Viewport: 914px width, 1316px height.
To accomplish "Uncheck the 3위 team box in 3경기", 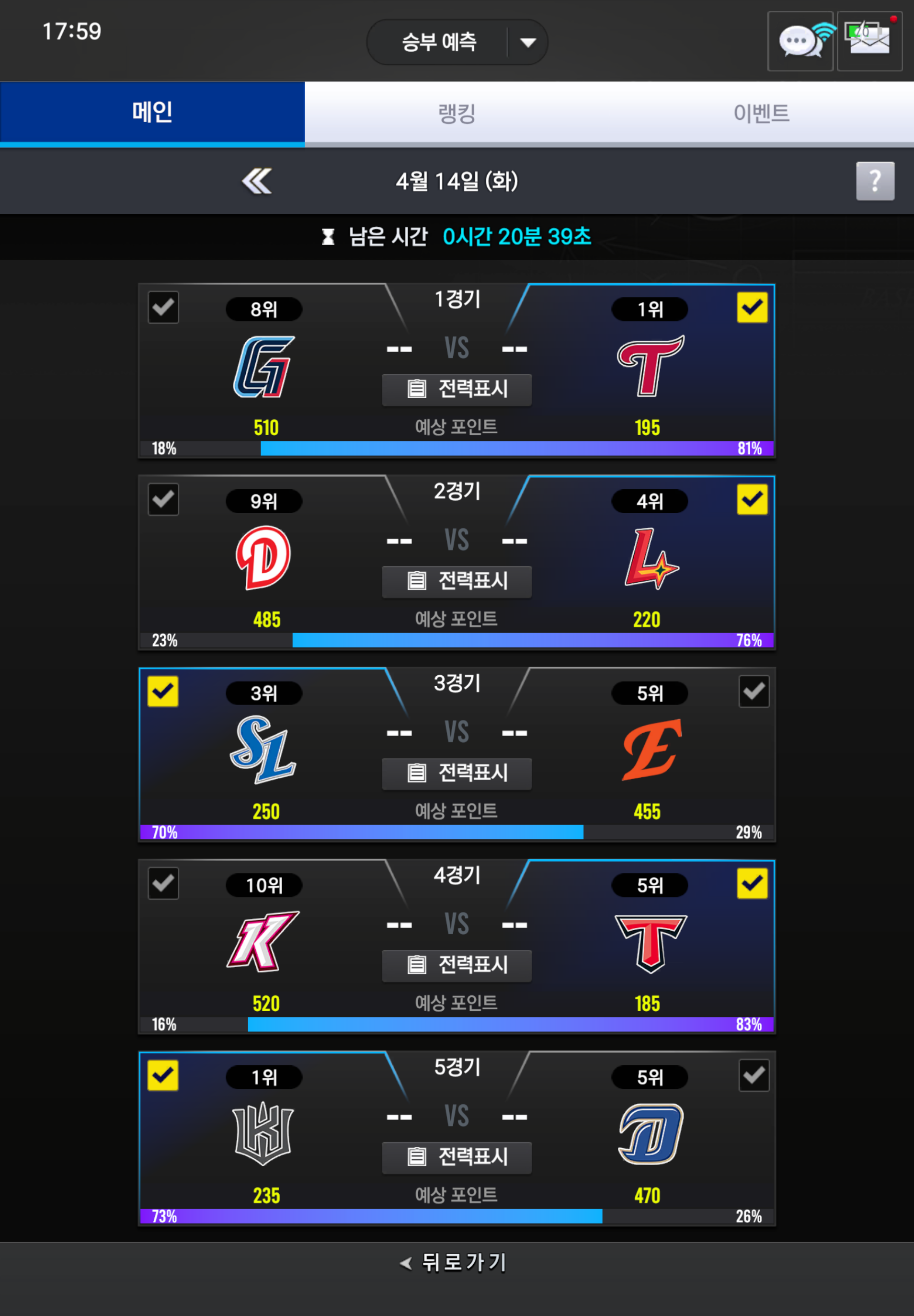I will (x=163, y=692).
